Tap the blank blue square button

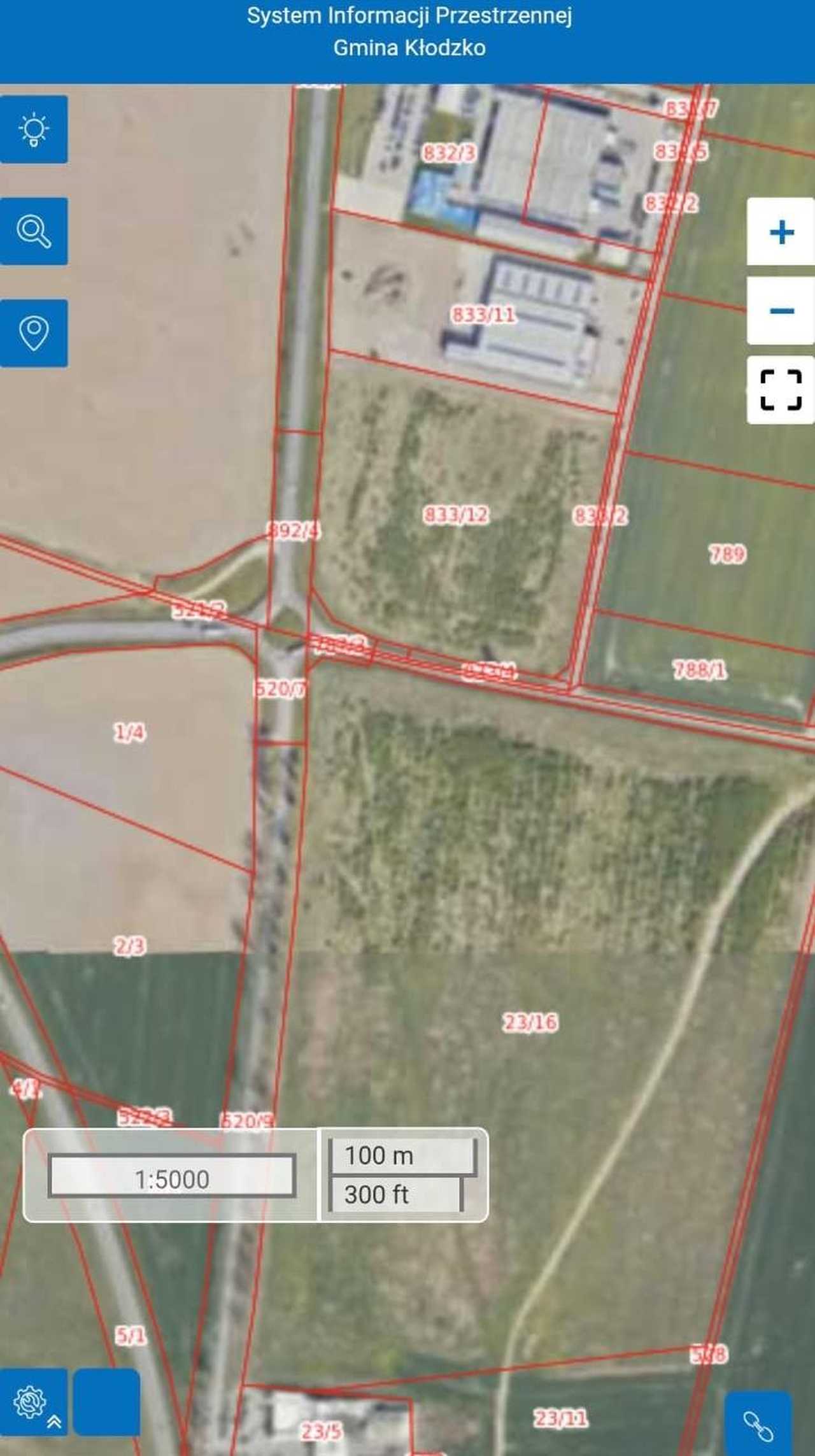[x=106, y=1402]
